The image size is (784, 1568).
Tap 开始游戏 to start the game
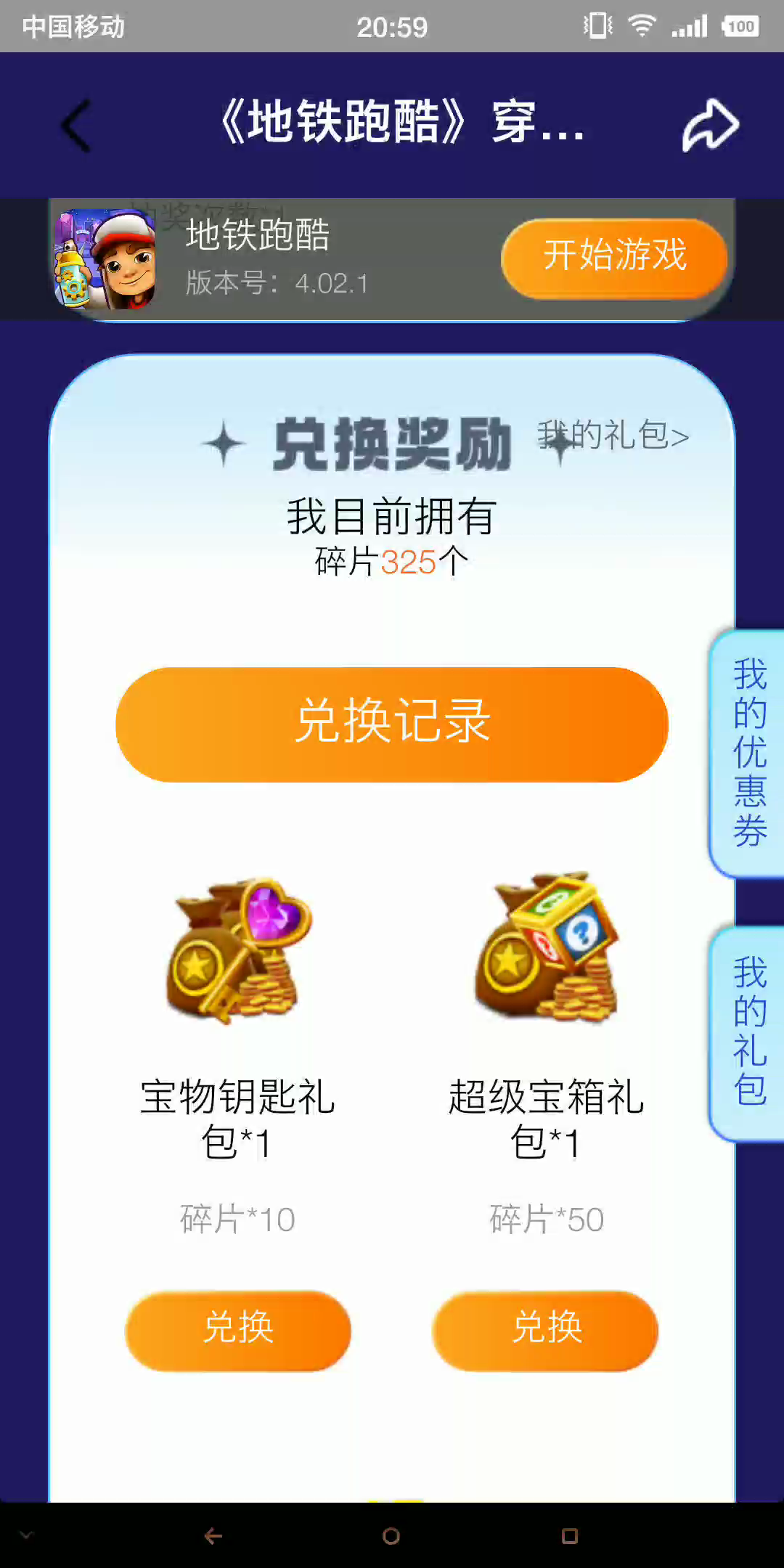[614, 257]
